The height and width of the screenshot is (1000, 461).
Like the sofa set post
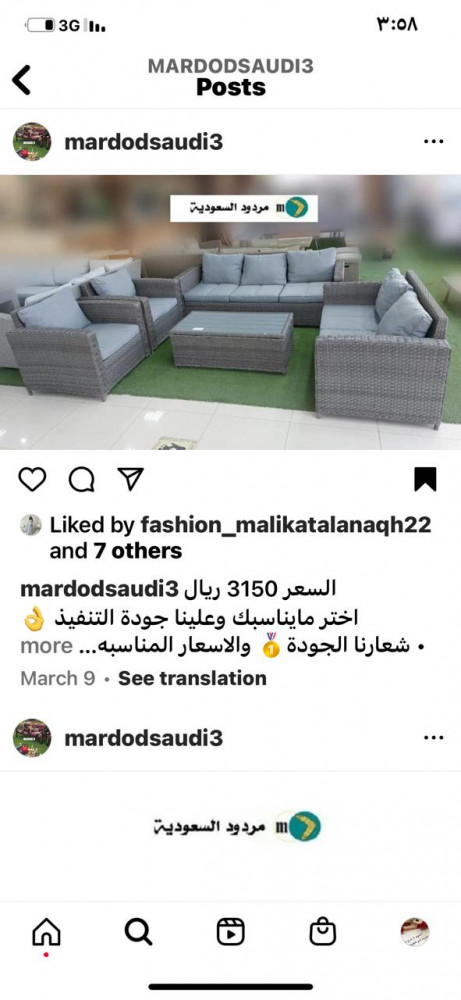[32, 479]
